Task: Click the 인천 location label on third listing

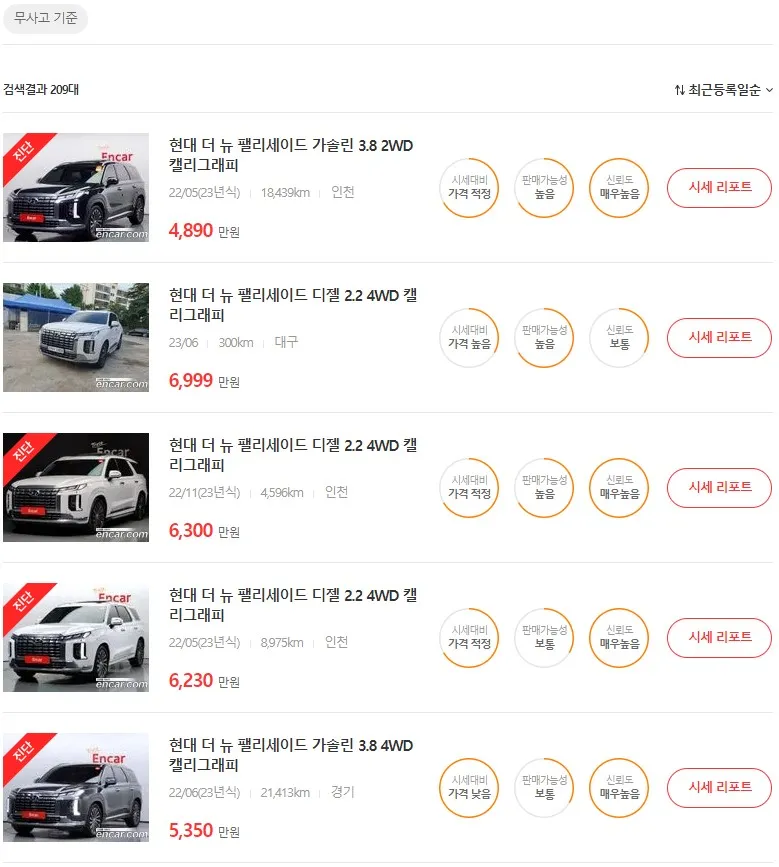Action: coord(336,492)
